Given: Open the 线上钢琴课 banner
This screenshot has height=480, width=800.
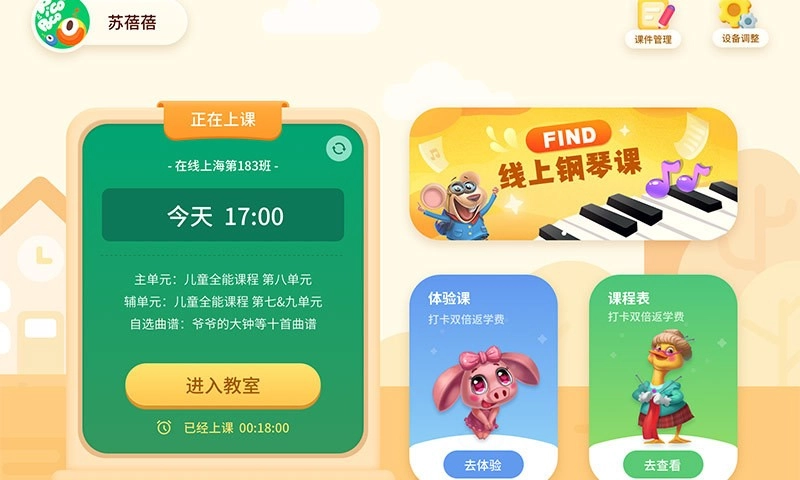Looking at the screenshot, I should coord(573,174).
